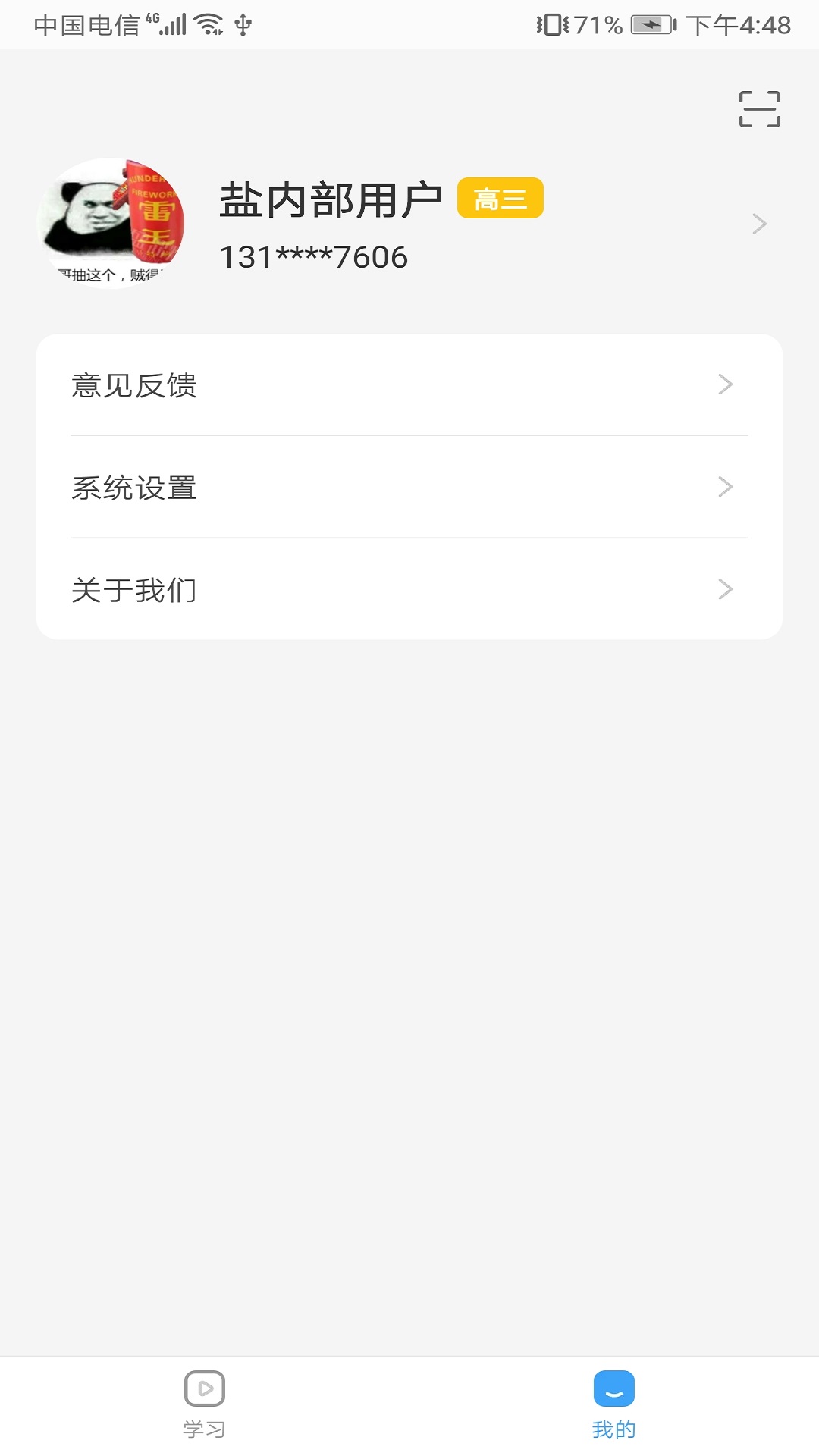
Task: Open 意见反馈 via its arrow
Action: [726, 386]
